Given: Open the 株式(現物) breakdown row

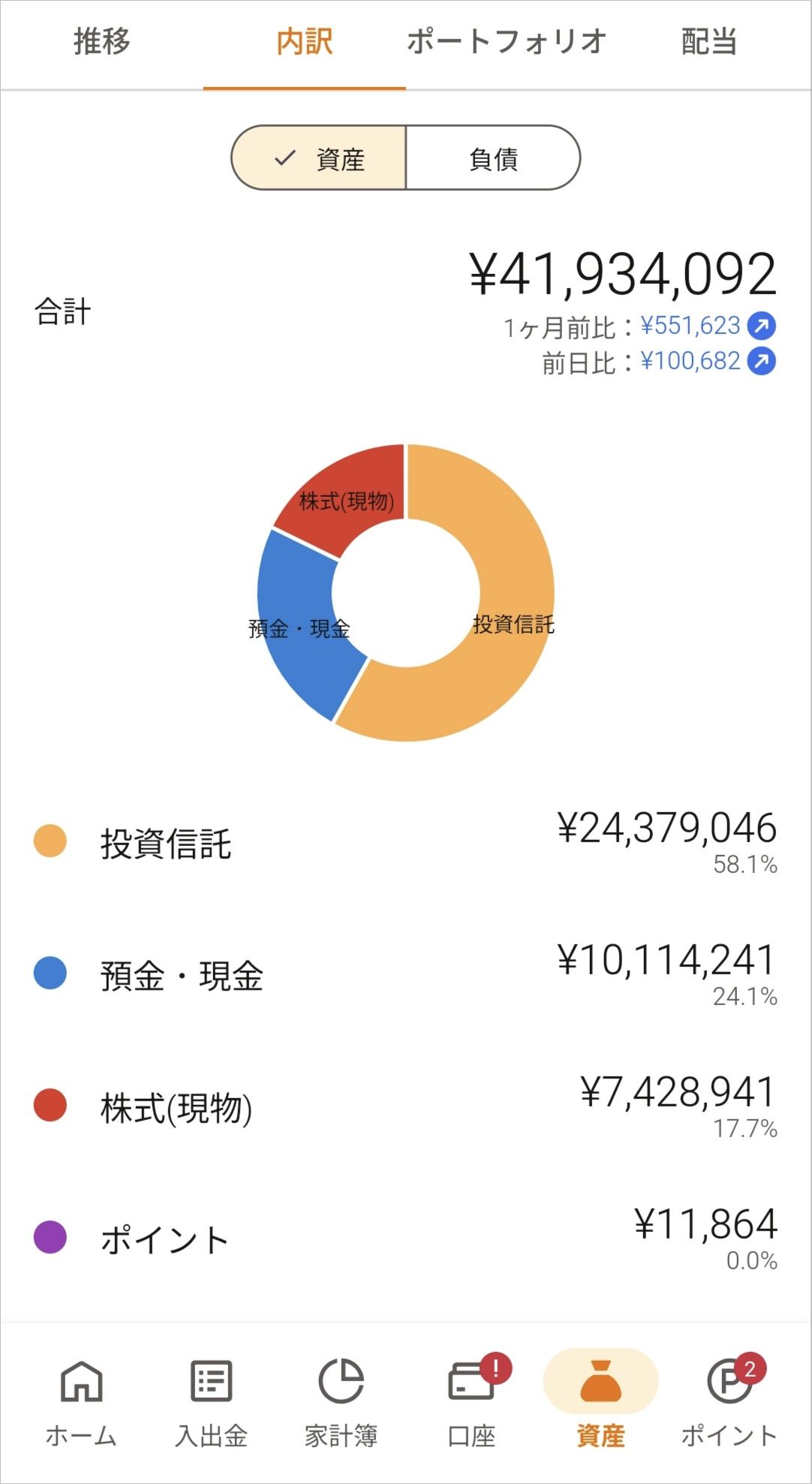Looking at the screenshot, I should (405, 1106).
